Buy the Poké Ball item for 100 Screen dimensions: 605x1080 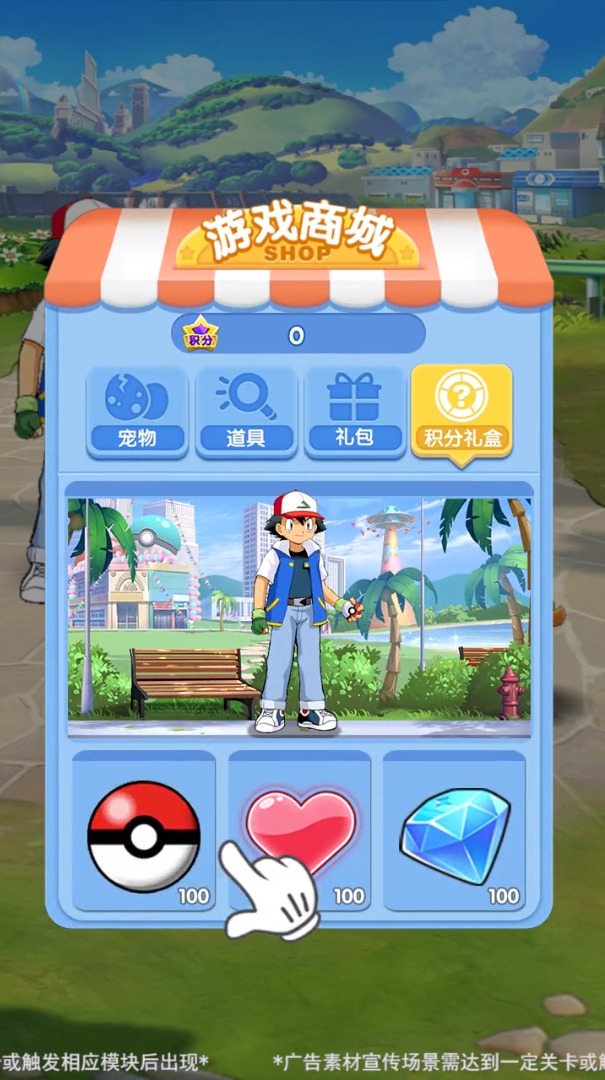(144, 834)
